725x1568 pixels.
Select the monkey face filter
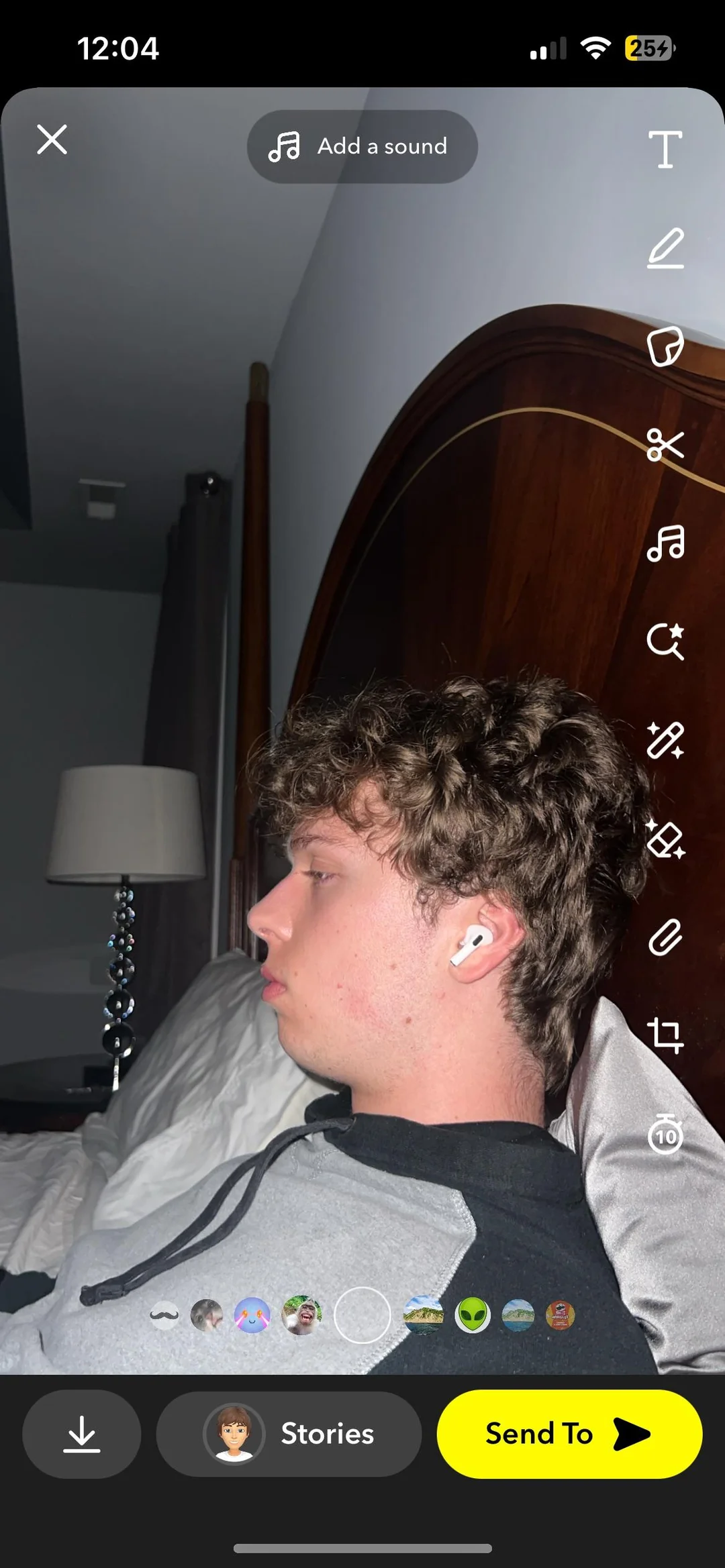coord(301,1315)
